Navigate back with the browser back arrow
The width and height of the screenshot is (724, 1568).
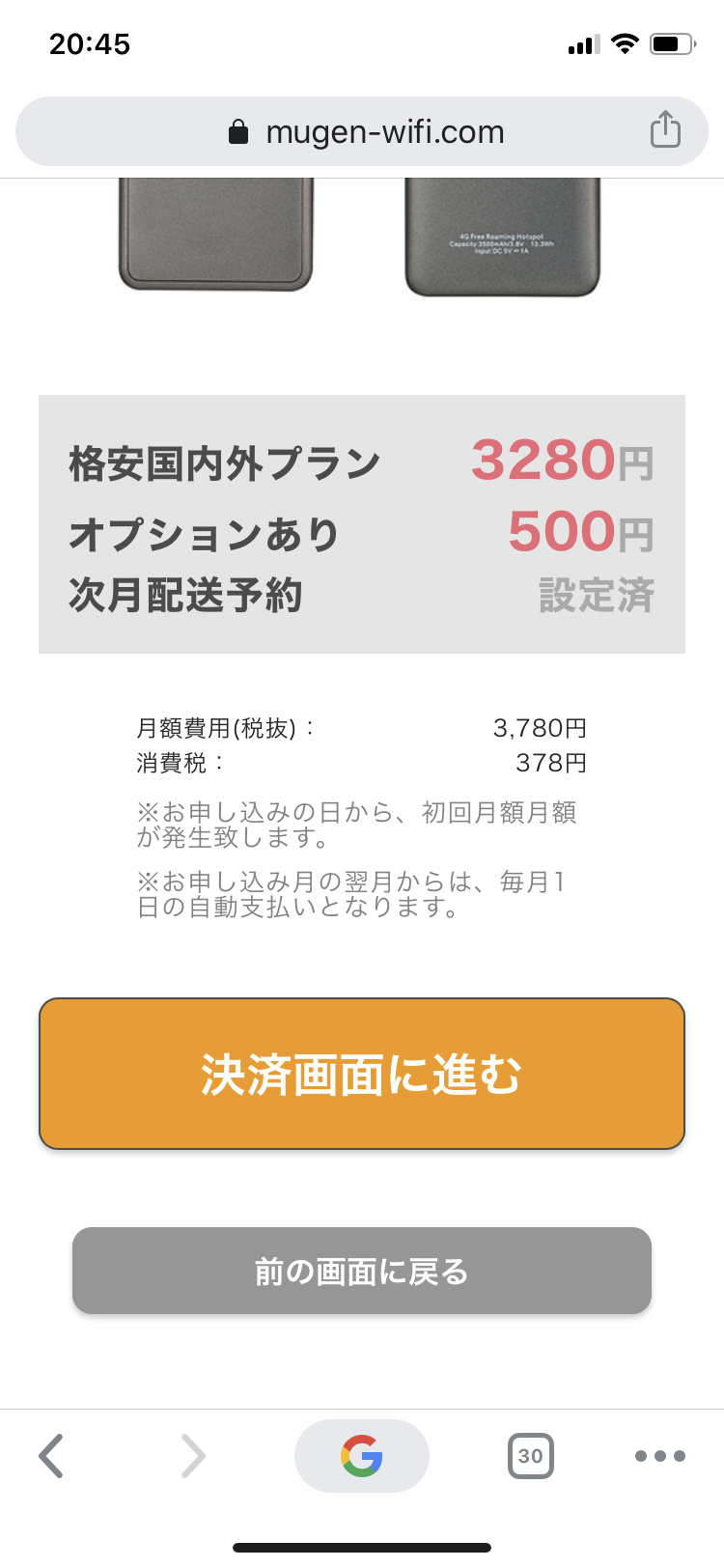click(51, 1456)
